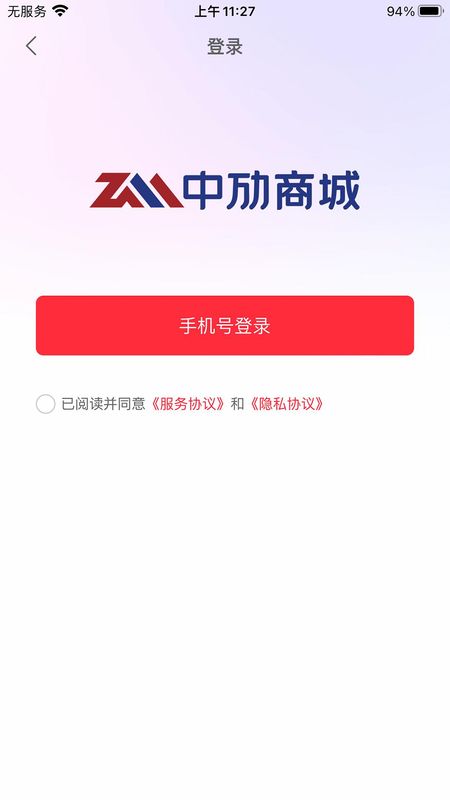The height and width of the screenshot is (800, 450).
Task: Open the 《服务协议》 link
Action: point(188,404)
